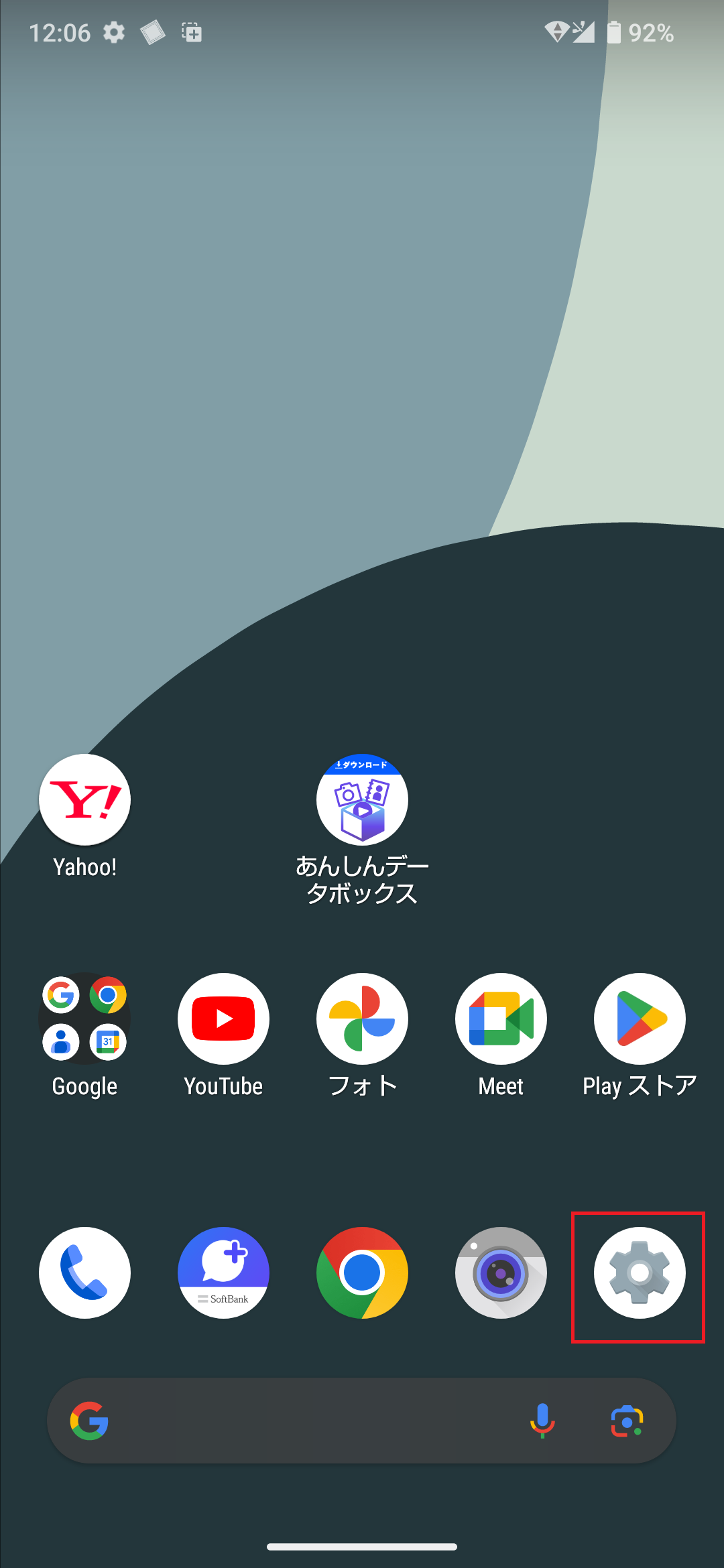Launch the Phone dialer app
Screen dimensions: 724x1568
pos(84,1273)
